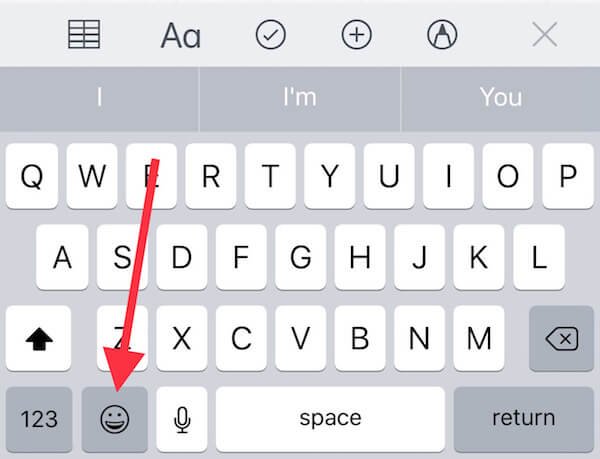Start dictation with the microphone key

click(x=182, y=418)
